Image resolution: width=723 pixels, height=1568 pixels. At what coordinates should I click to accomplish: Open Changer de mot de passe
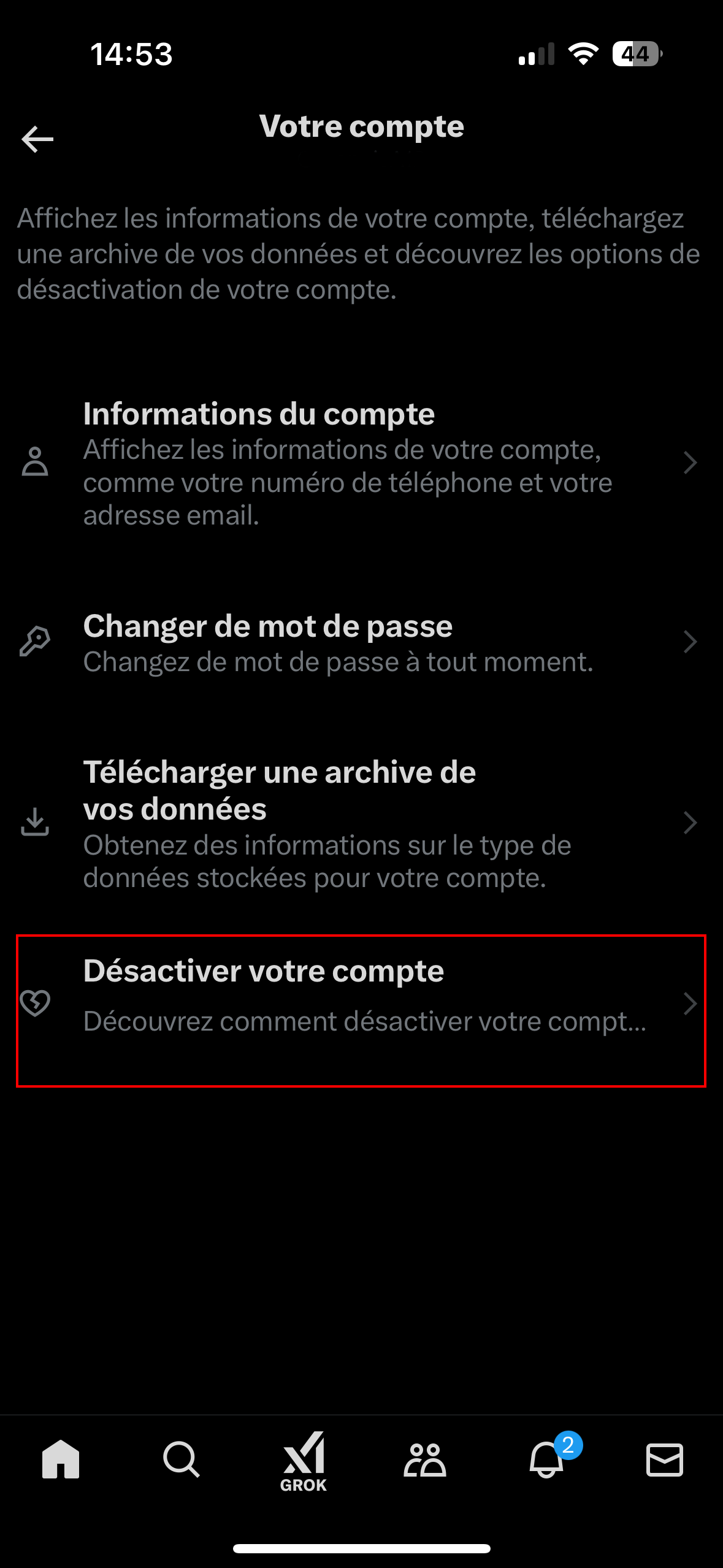[361, 642]
